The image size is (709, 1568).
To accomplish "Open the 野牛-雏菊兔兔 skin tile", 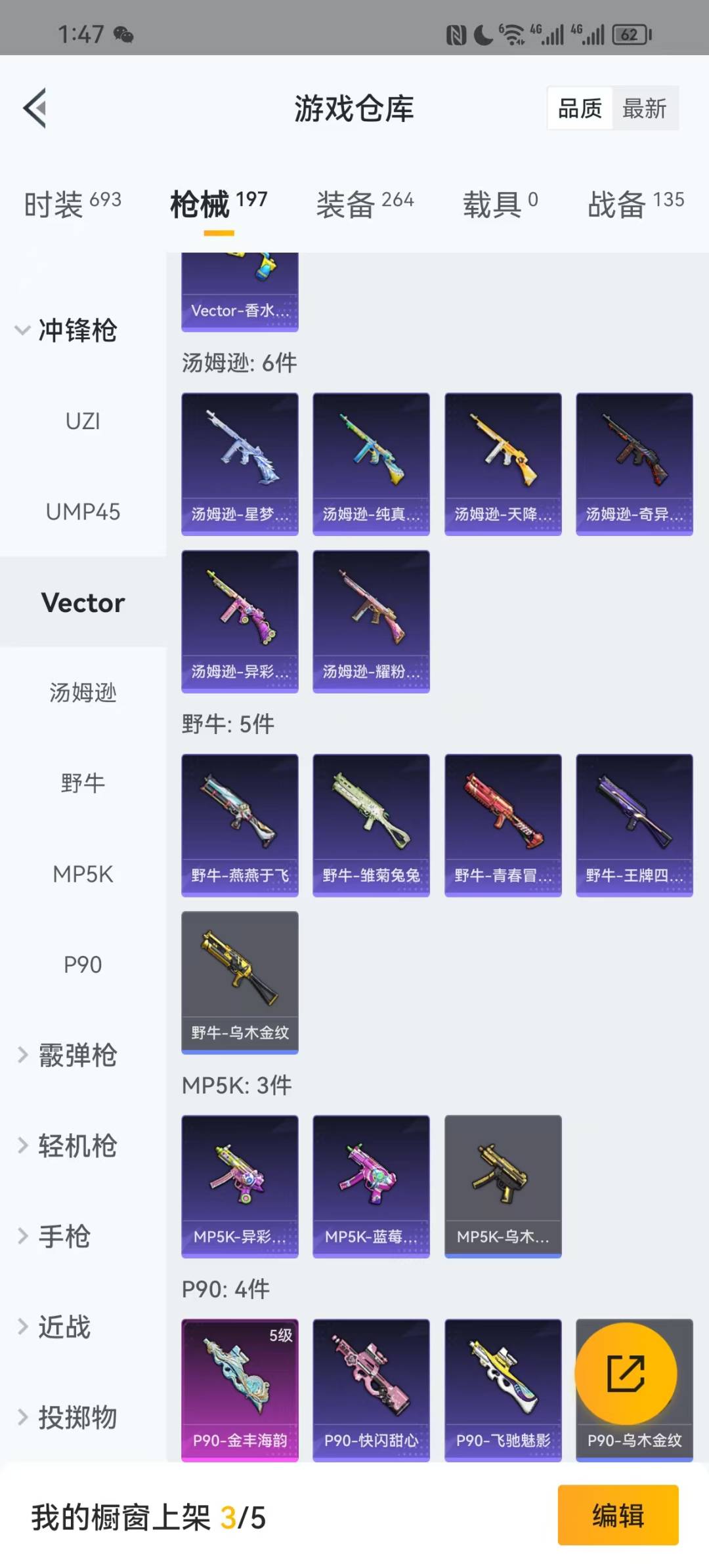I will (371, 825).
